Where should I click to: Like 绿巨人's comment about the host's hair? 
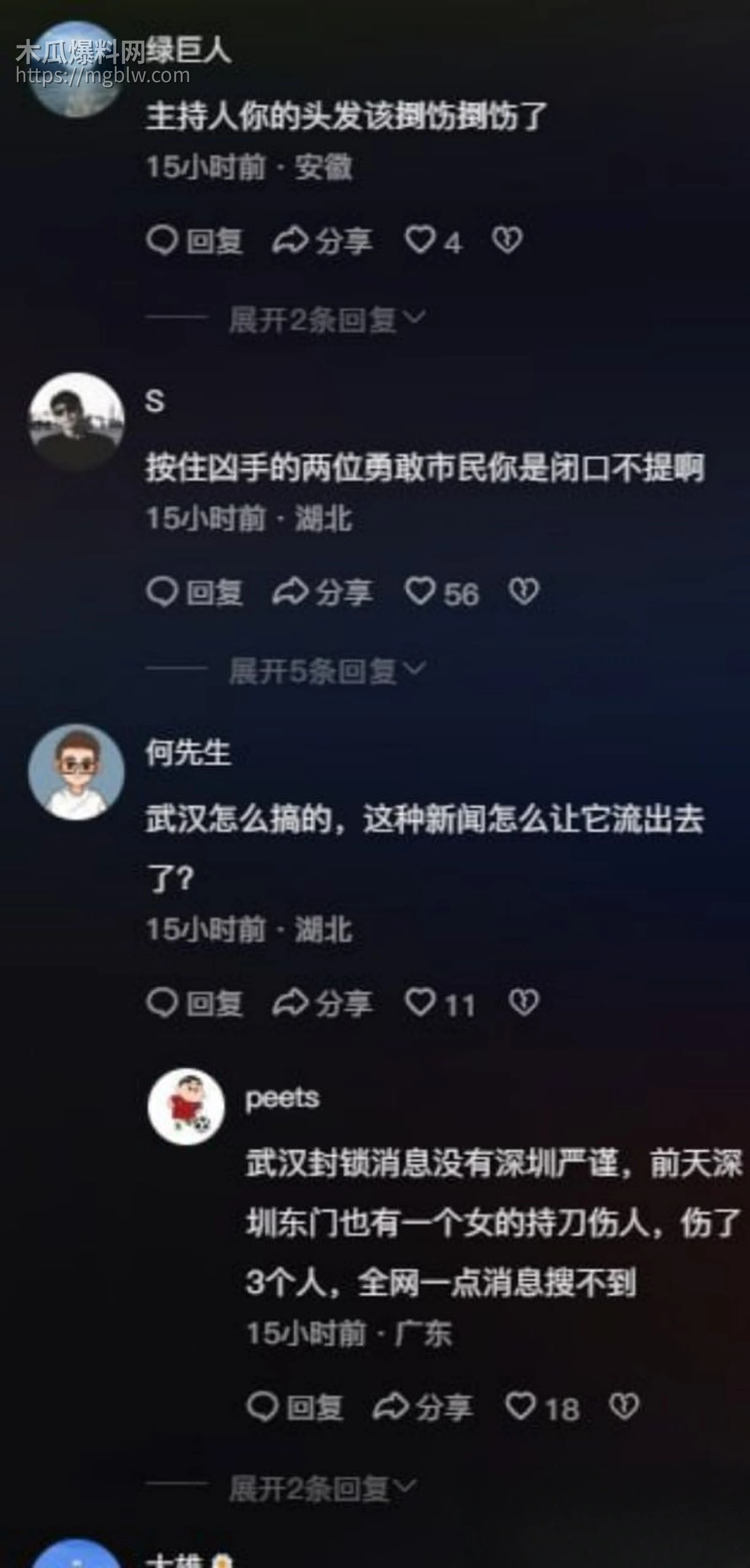click(420, 240)
